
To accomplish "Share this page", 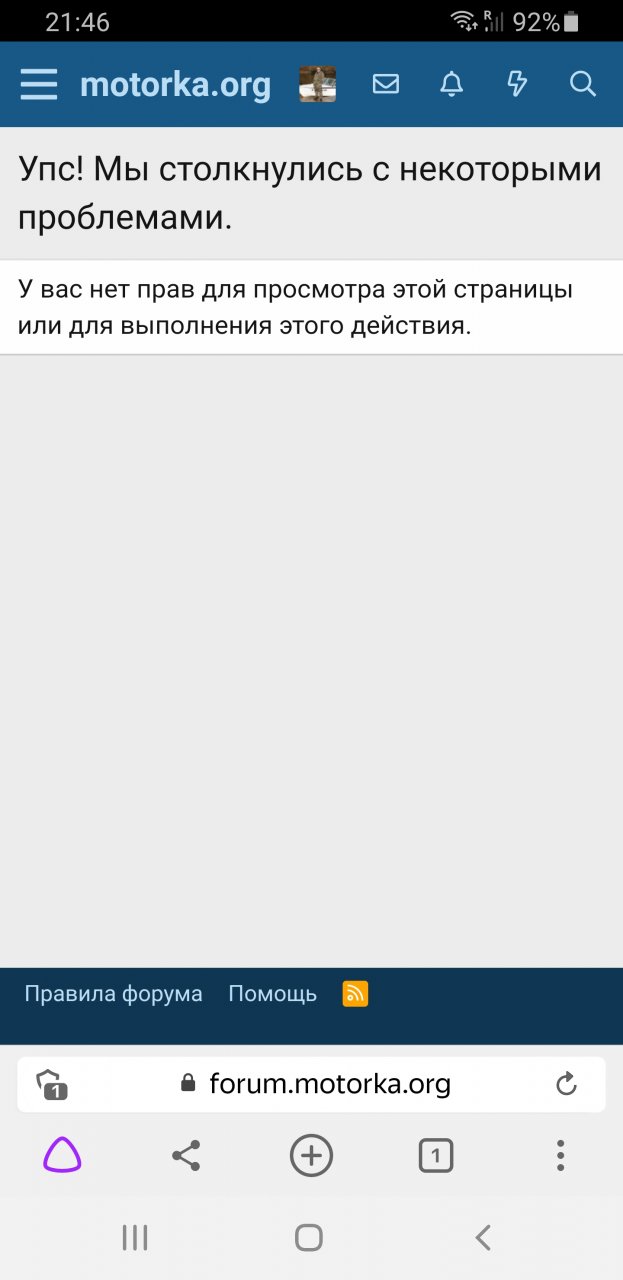I will [186, 1157].
